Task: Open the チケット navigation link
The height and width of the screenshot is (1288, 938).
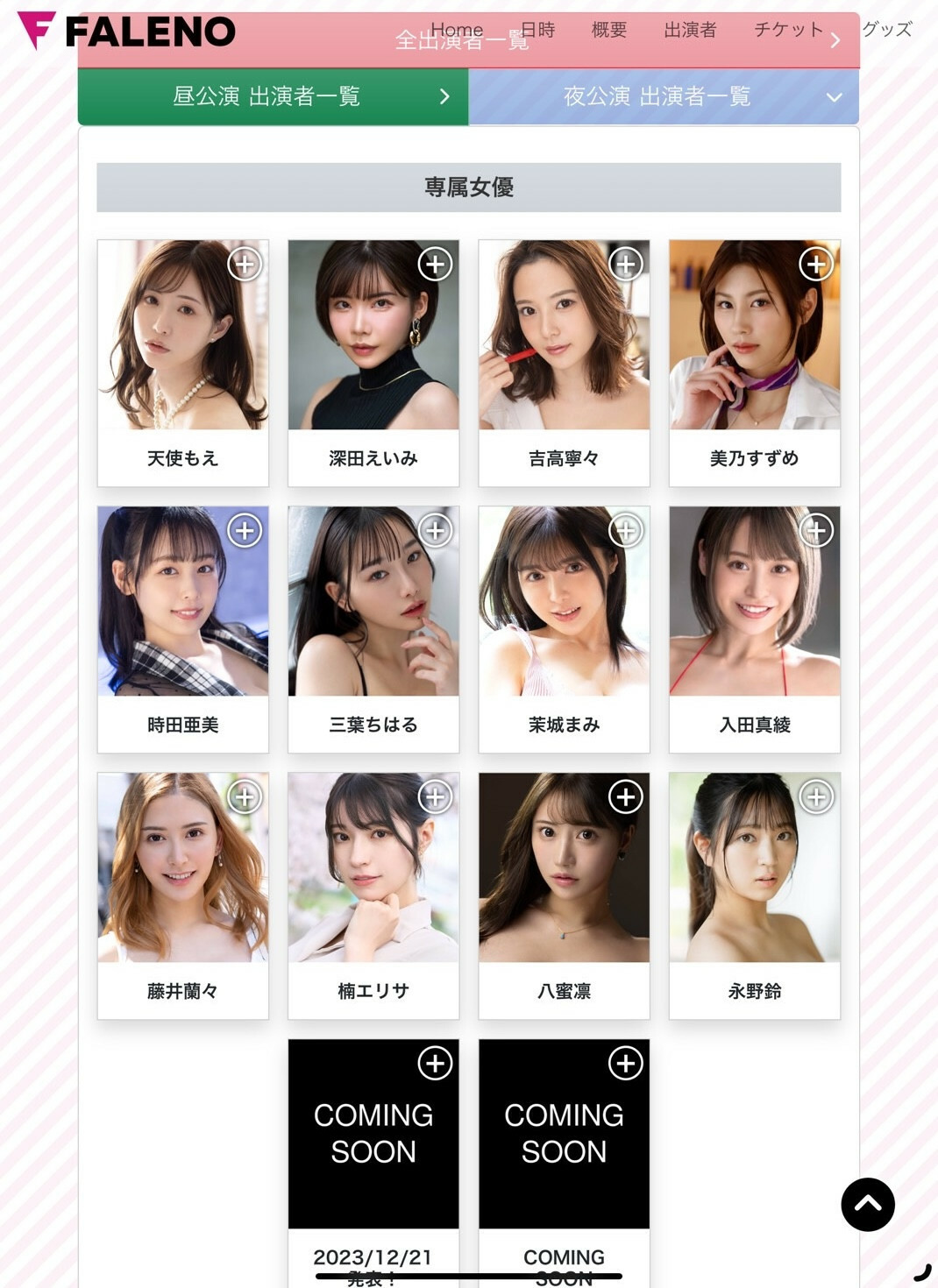Action: [788, 30]
